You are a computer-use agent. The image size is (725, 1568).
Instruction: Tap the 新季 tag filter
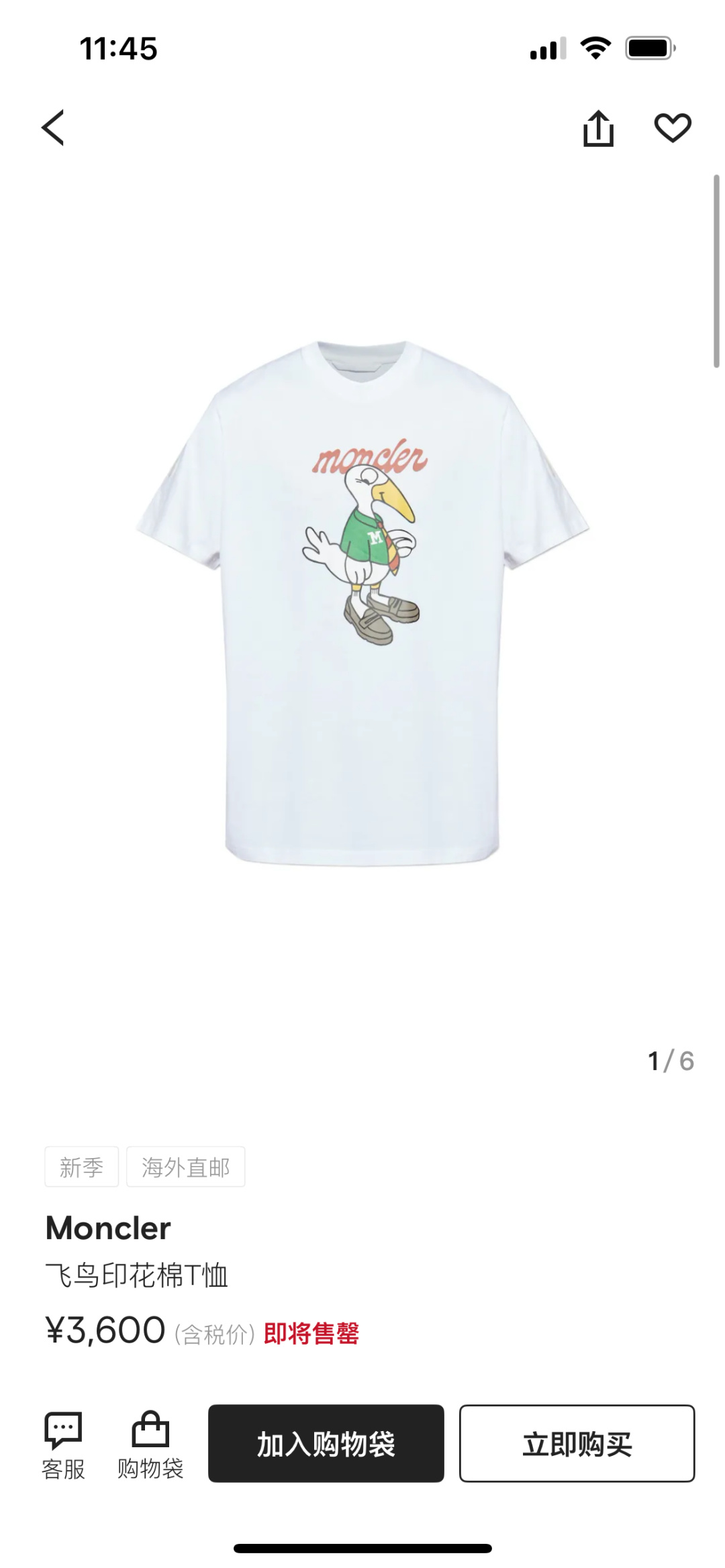click(x=81, y=1166)
